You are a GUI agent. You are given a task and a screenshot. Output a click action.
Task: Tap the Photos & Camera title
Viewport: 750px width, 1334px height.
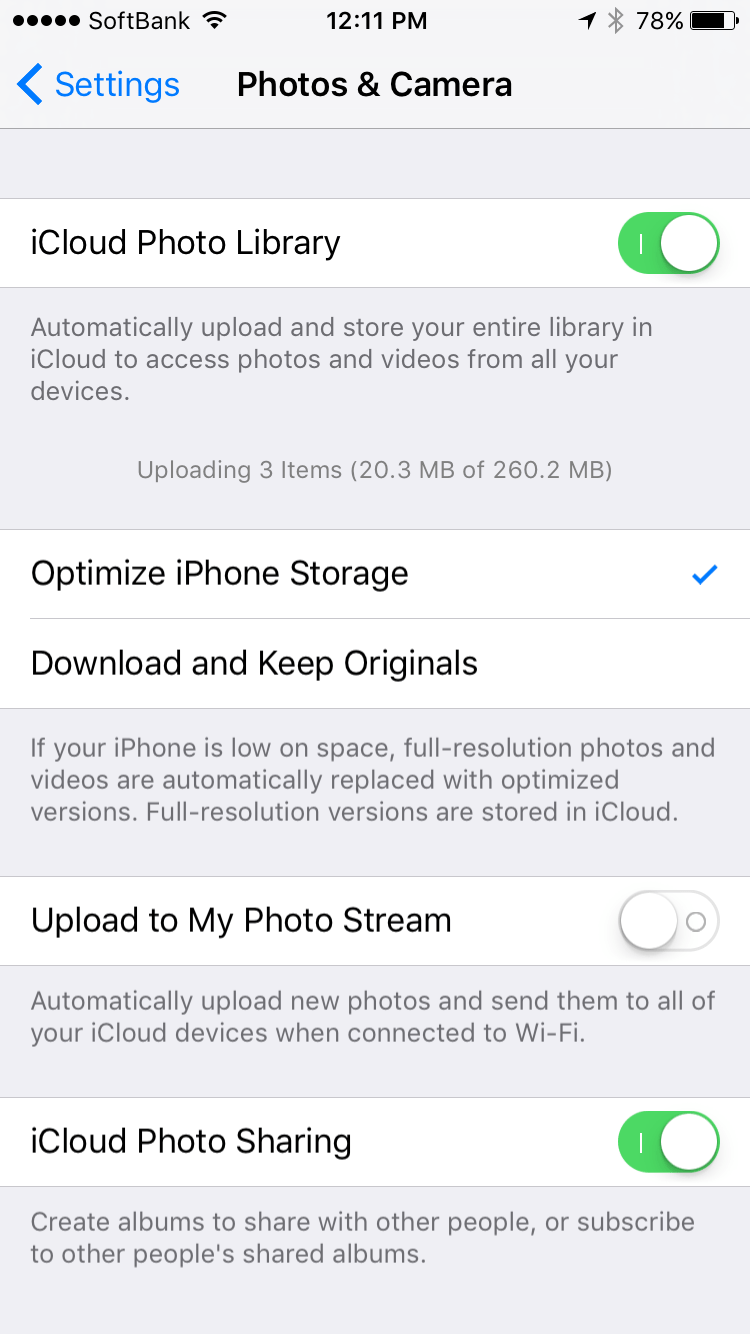click(374, 85)
